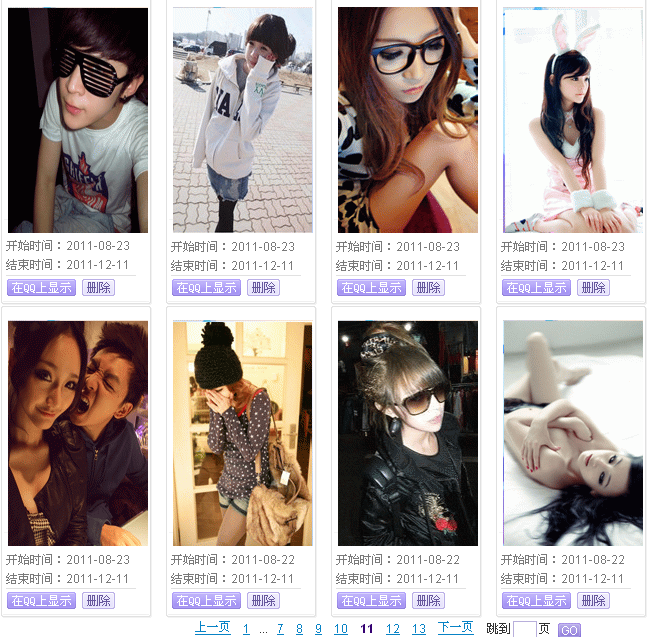
Task: Show the white-hoodie girl photo on QQ
Action: 206,287
